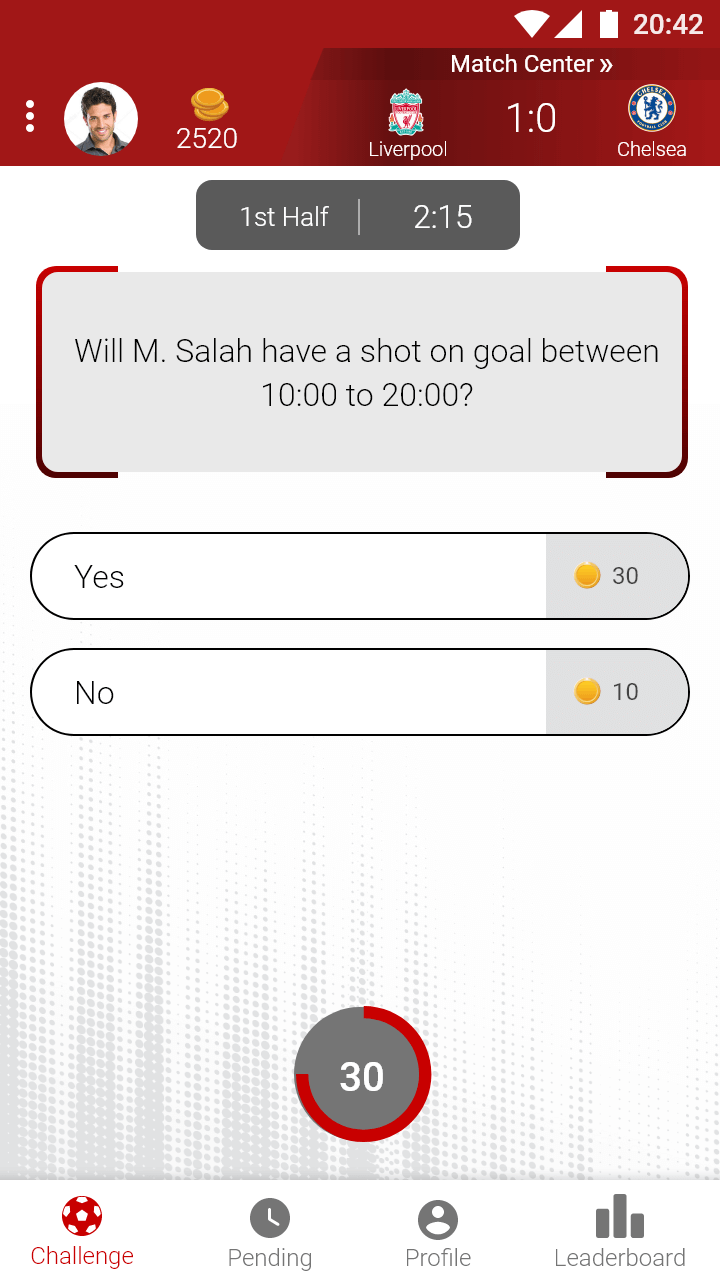This screenshot has width=720, height=1280.
Task: Tap the 1:0 score display
Action: [x=531, y=117]
